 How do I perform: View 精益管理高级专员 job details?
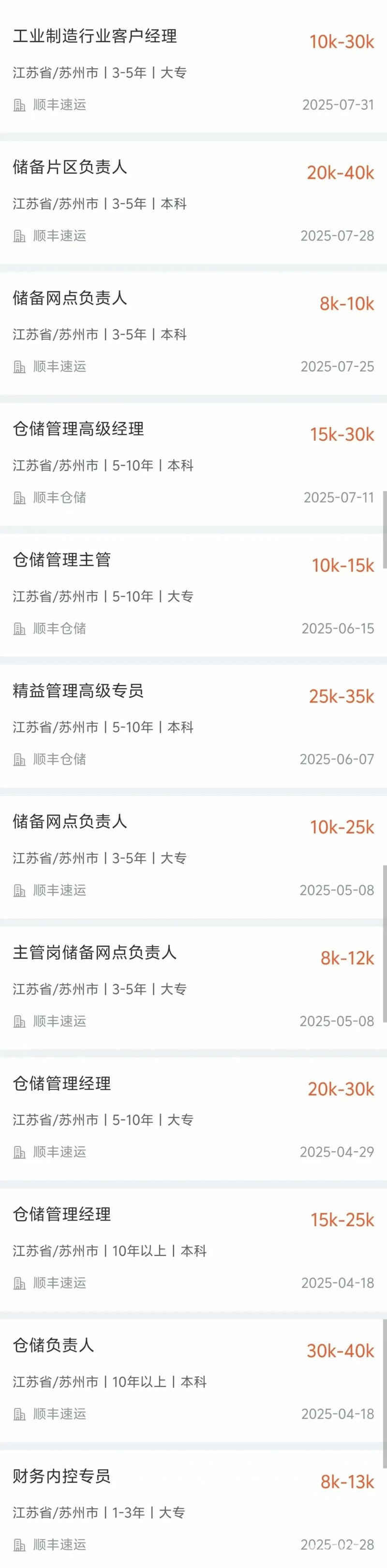coord(79,691)
